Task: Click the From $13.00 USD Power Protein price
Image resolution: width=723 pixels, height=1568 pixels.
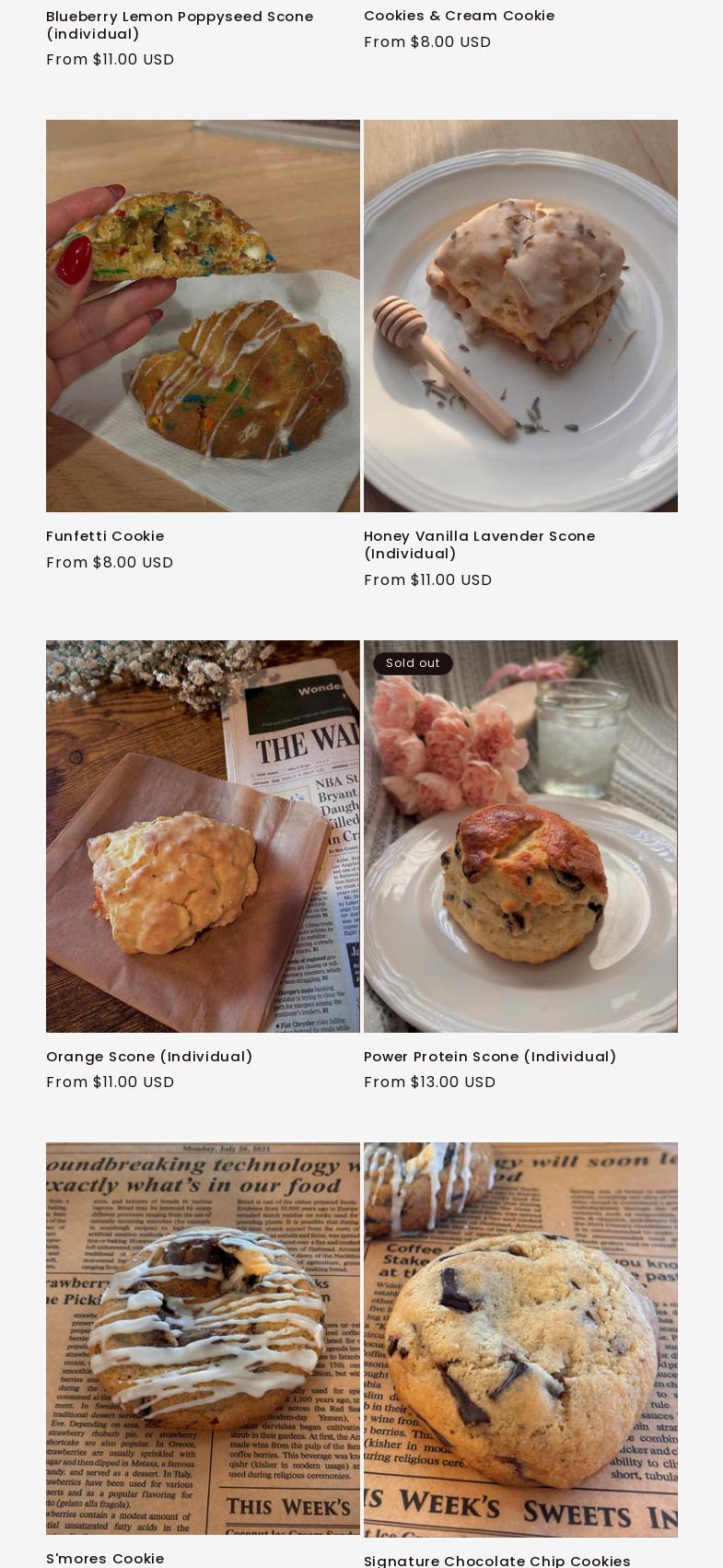Action: (x=429, y=1082)
